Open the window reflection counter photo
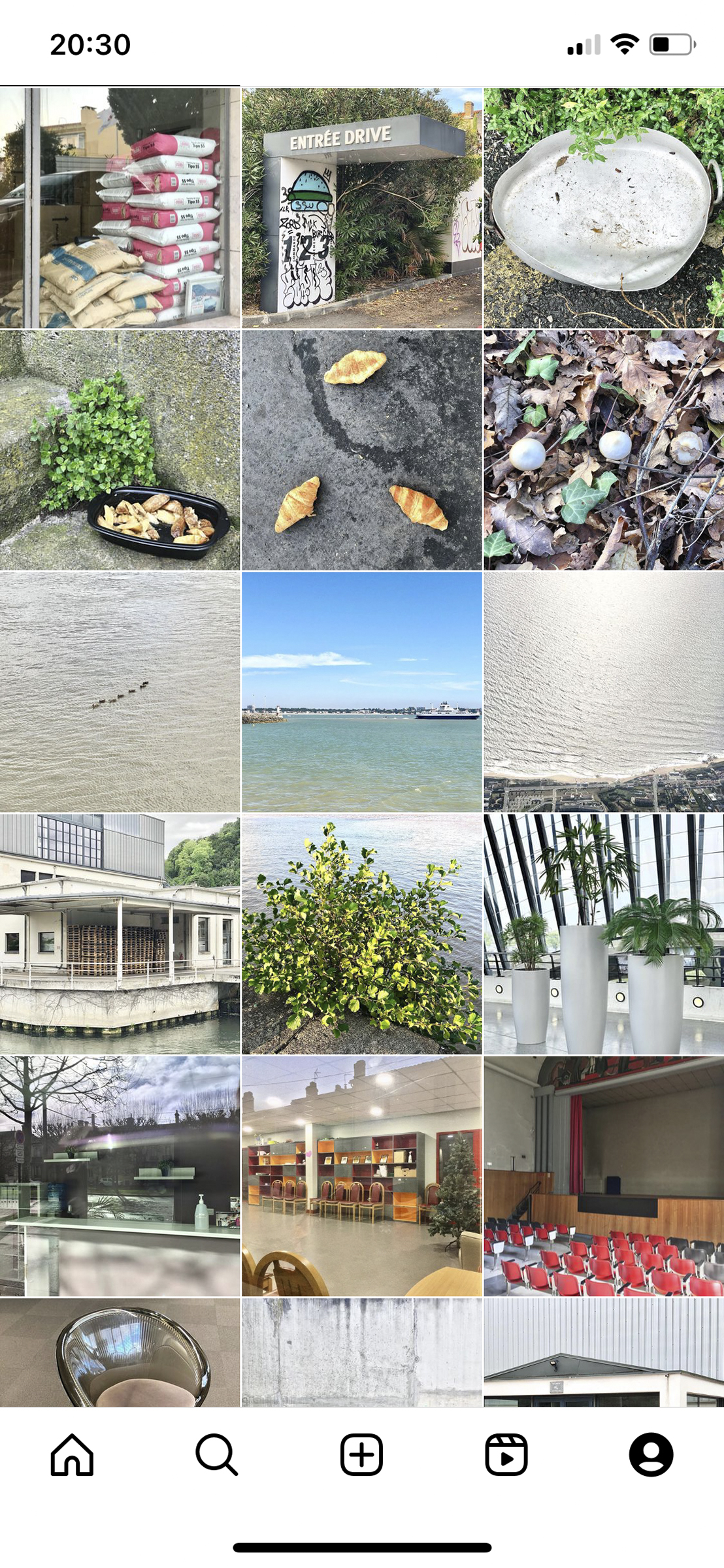 pos(120,1176)
